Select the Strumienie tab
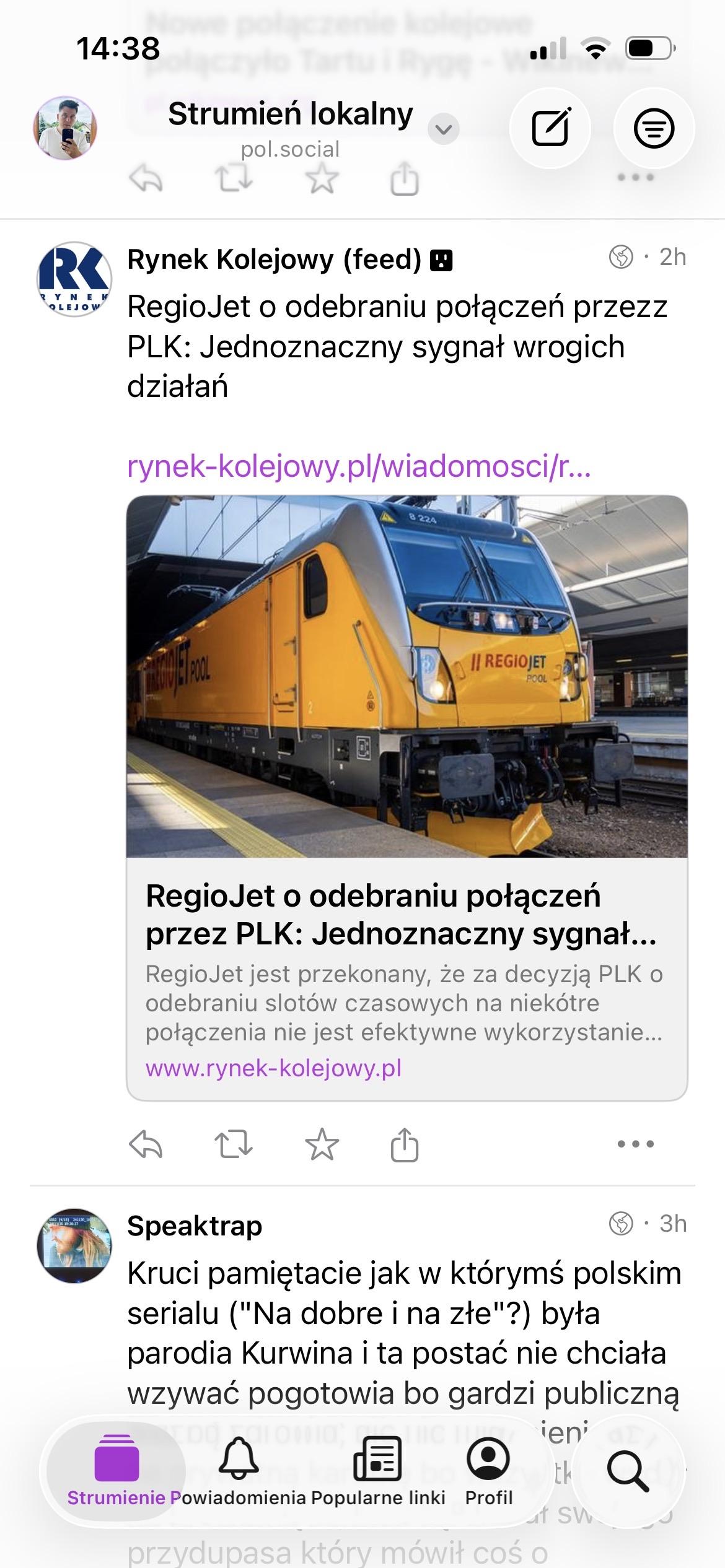This screenshot has height=1568, width=725. [116, 1474]
